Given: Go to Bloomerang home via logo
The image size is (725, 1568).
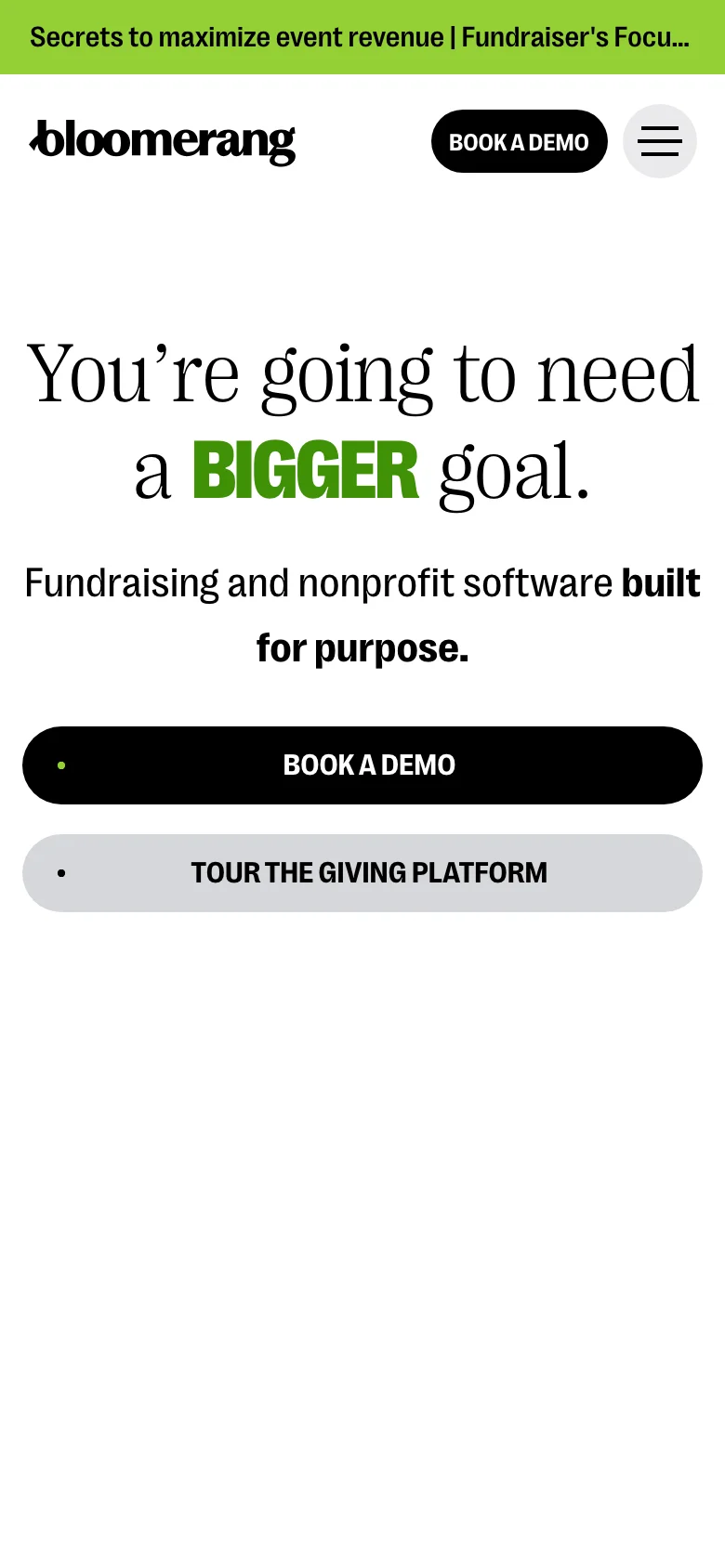Looking at the screenshot, I should (163, 142).
